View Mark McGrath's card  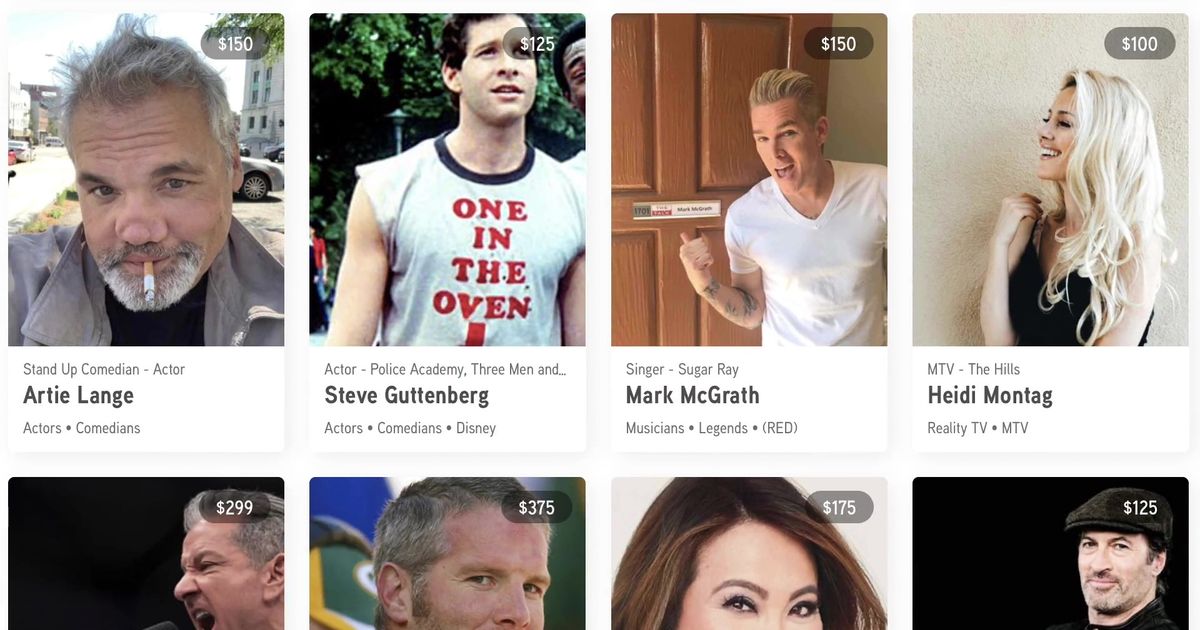click(x=749, y=230)
